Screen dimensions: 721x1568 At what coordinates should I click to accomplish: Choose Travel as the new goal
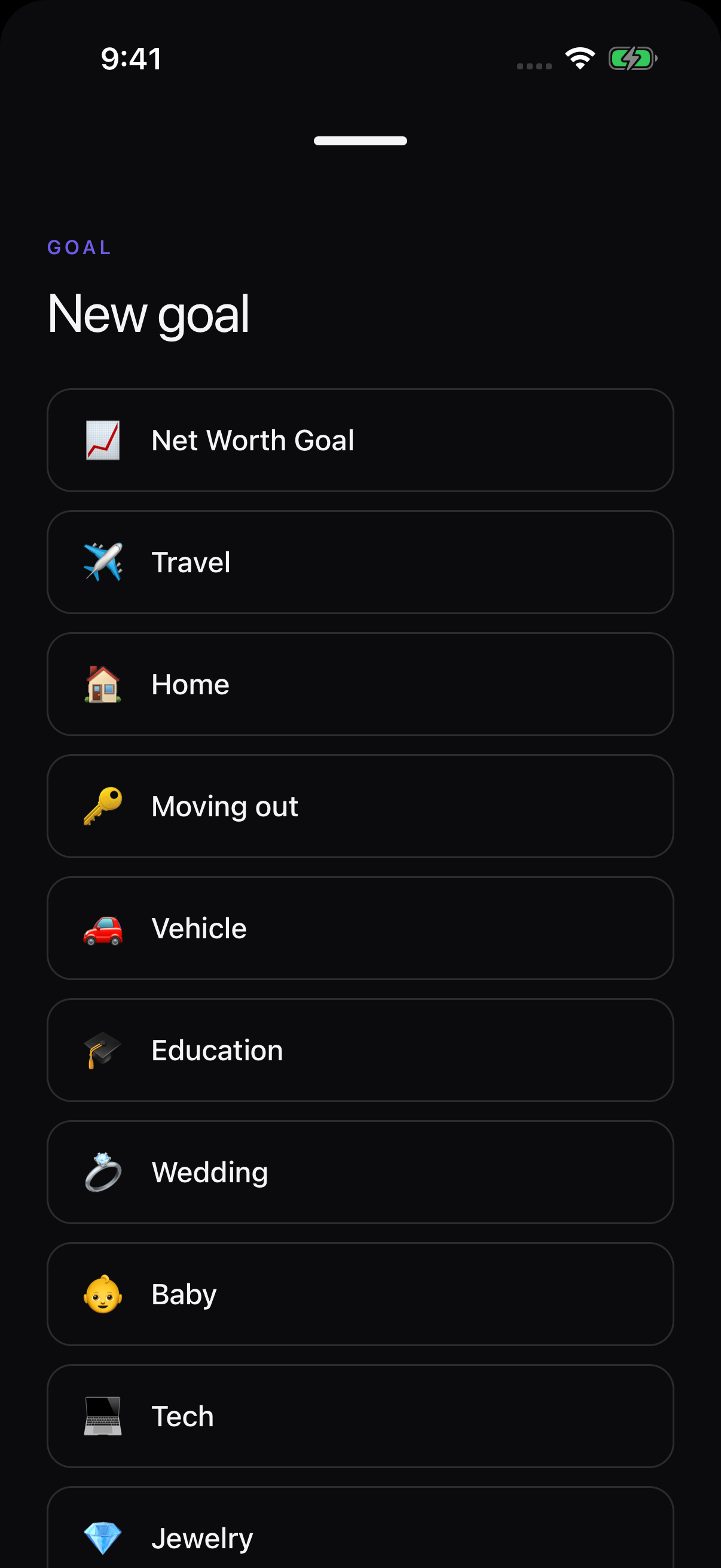360,562
